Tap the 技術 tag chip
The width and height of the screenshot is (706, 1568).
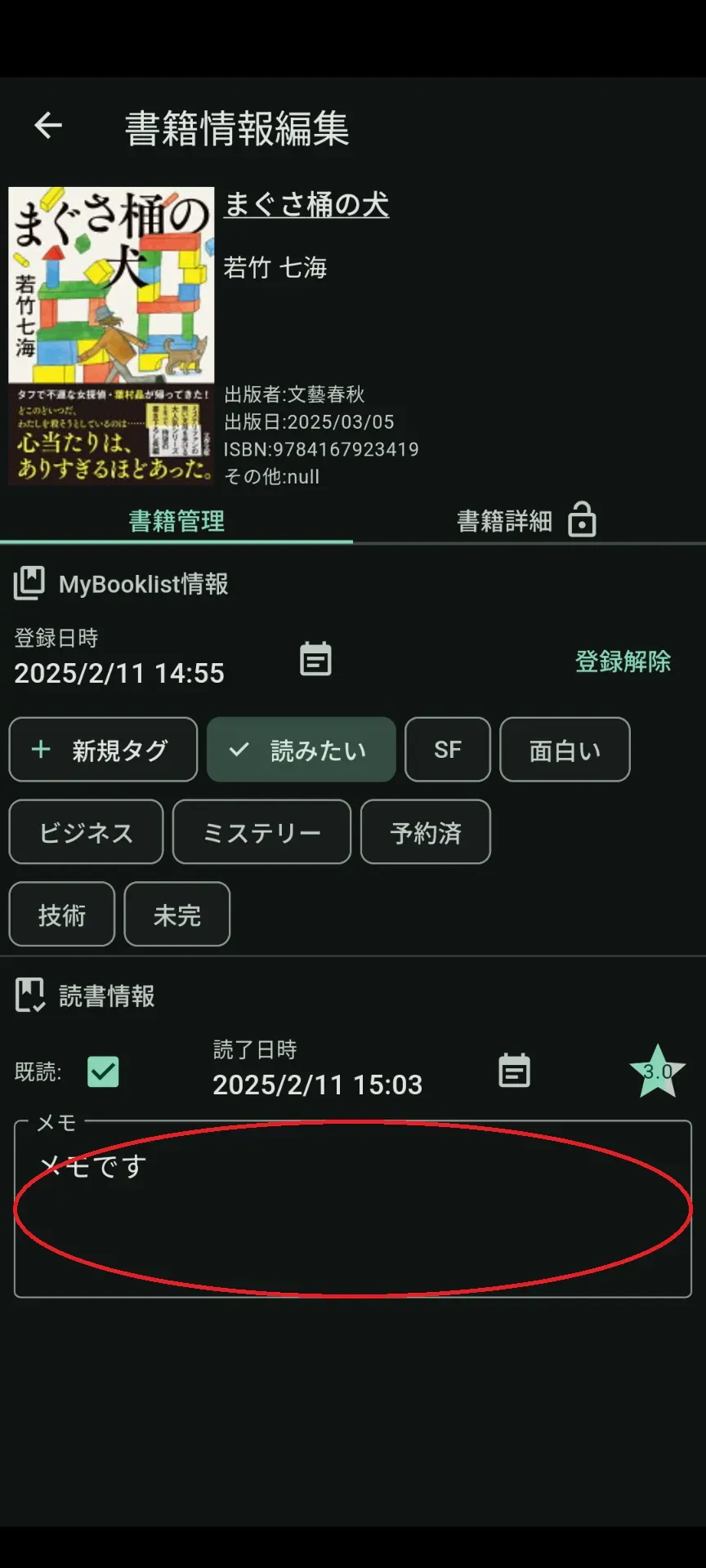(62, 915)
